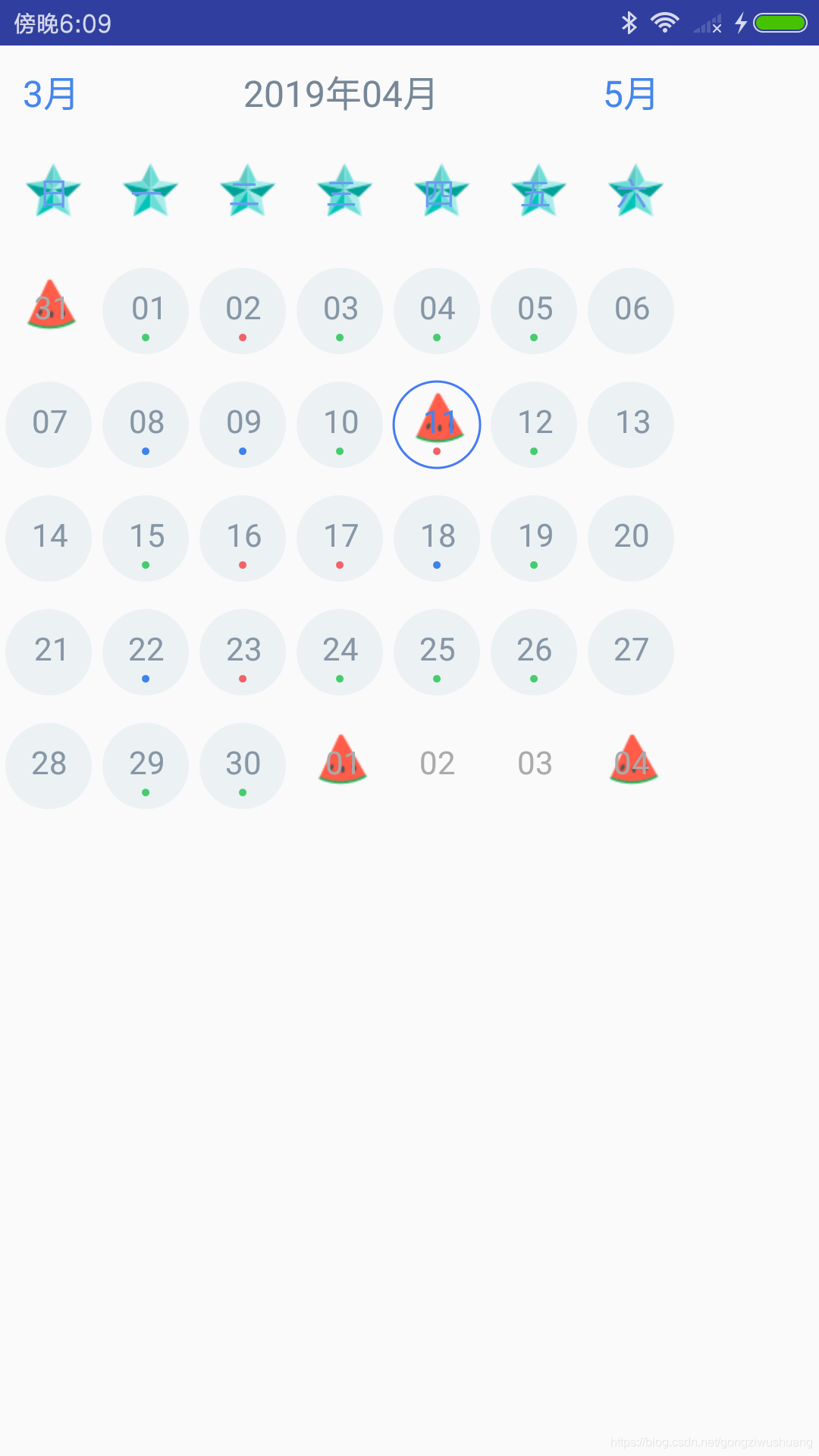Select May 02 in the last row

[x=438, y=764]
